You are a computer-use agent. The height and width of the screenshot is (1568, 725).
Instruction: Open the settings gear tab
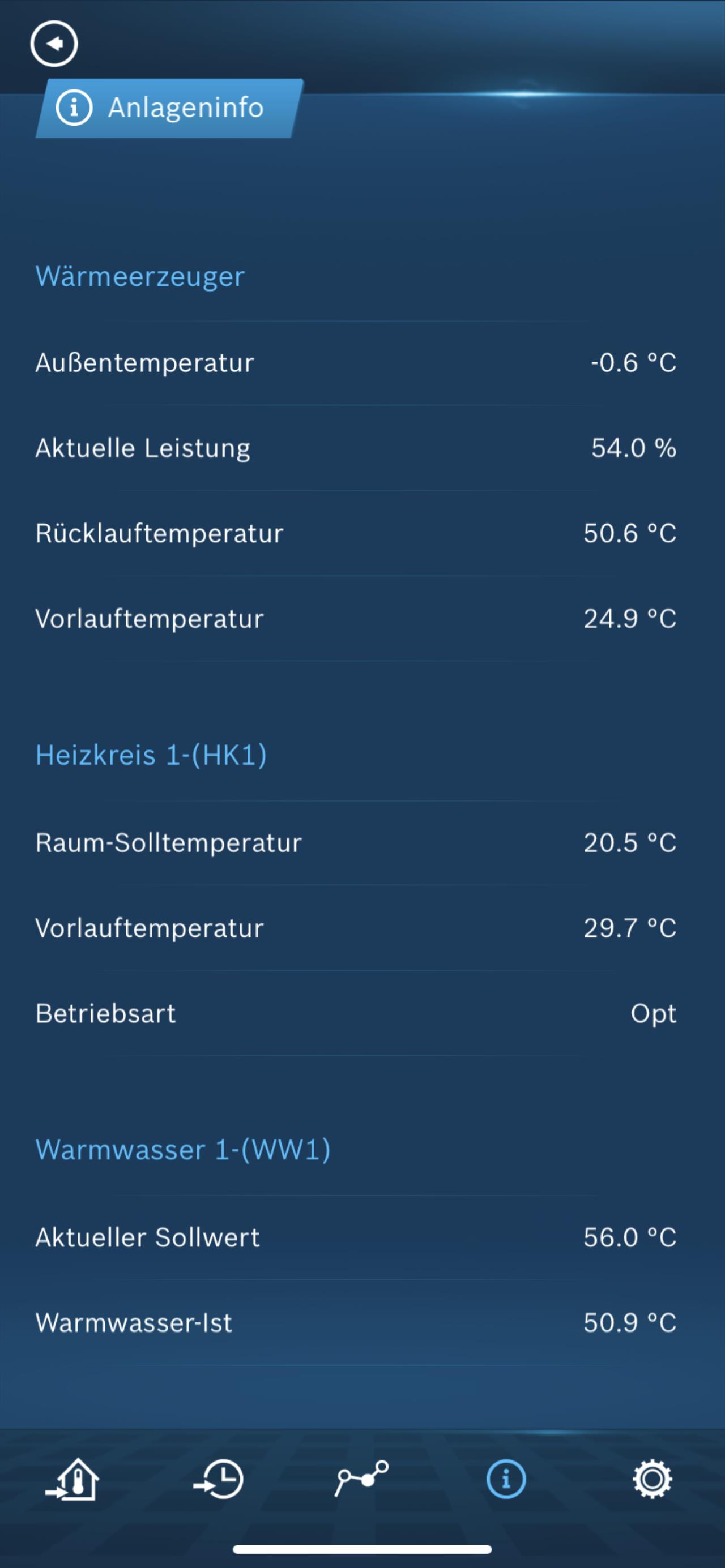[x=652, y=1479]
